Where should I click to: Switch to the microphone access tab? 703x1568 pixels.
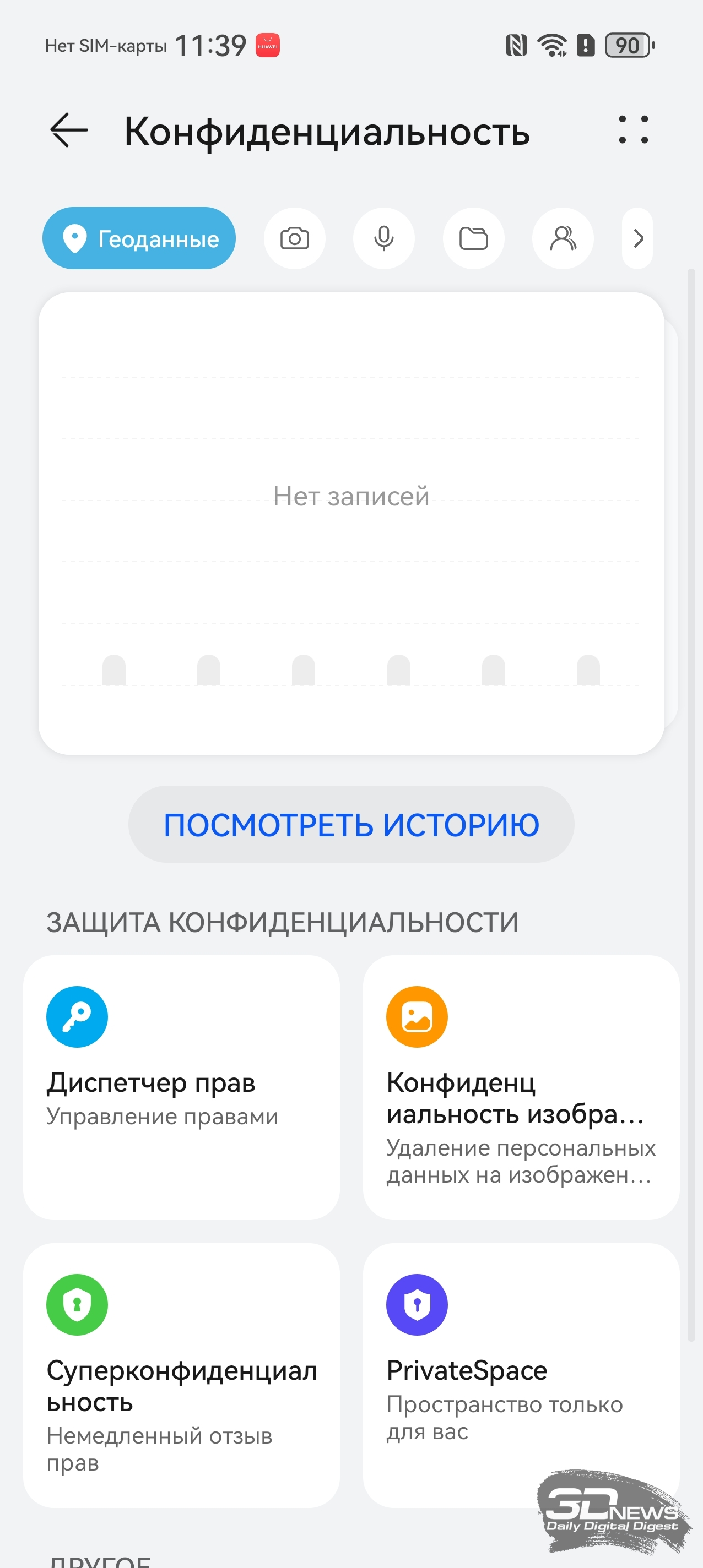384,238
